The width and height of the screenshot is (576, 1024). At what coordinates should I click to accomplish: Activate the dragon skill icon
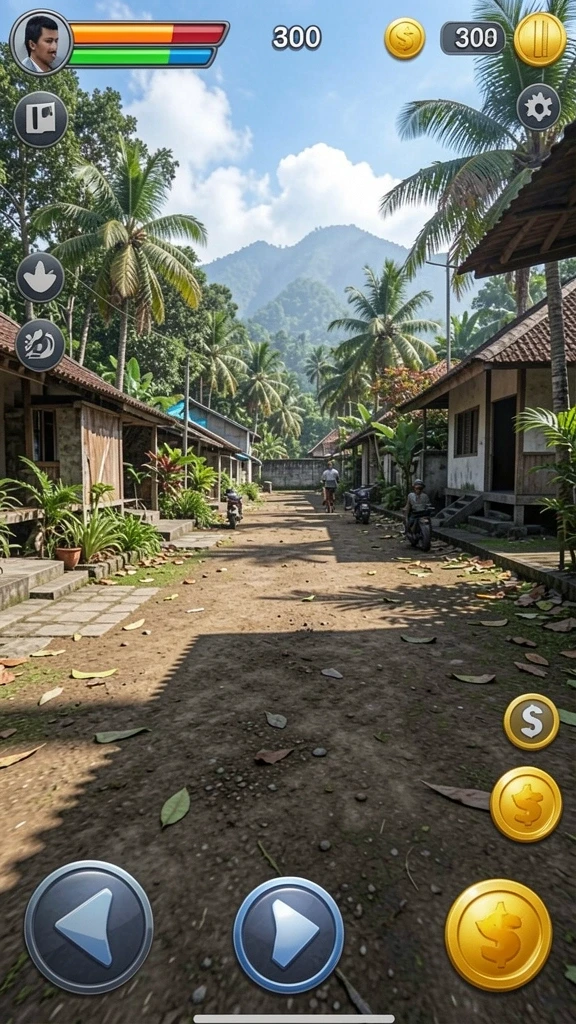[x=40, y=345]
